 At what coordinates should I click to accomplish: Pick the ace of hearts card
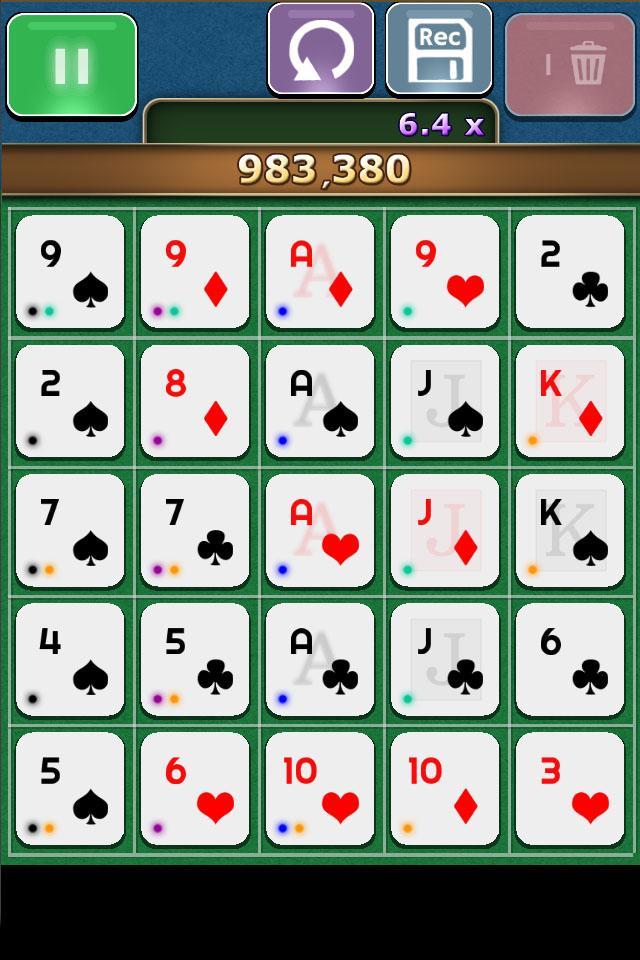coord(320,530)
